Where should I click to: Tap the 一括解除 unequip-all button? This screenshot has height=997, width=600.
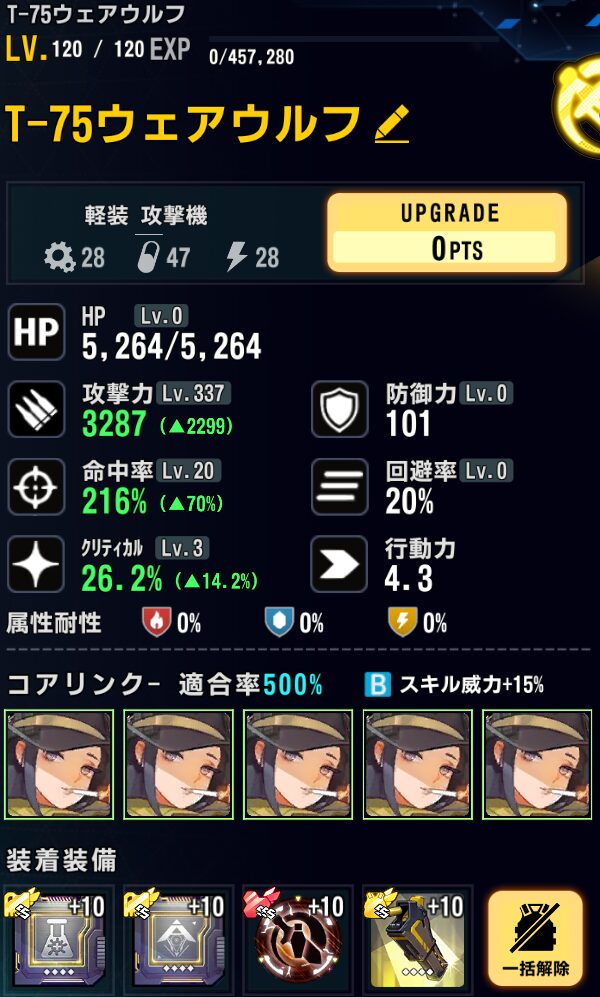534,937
